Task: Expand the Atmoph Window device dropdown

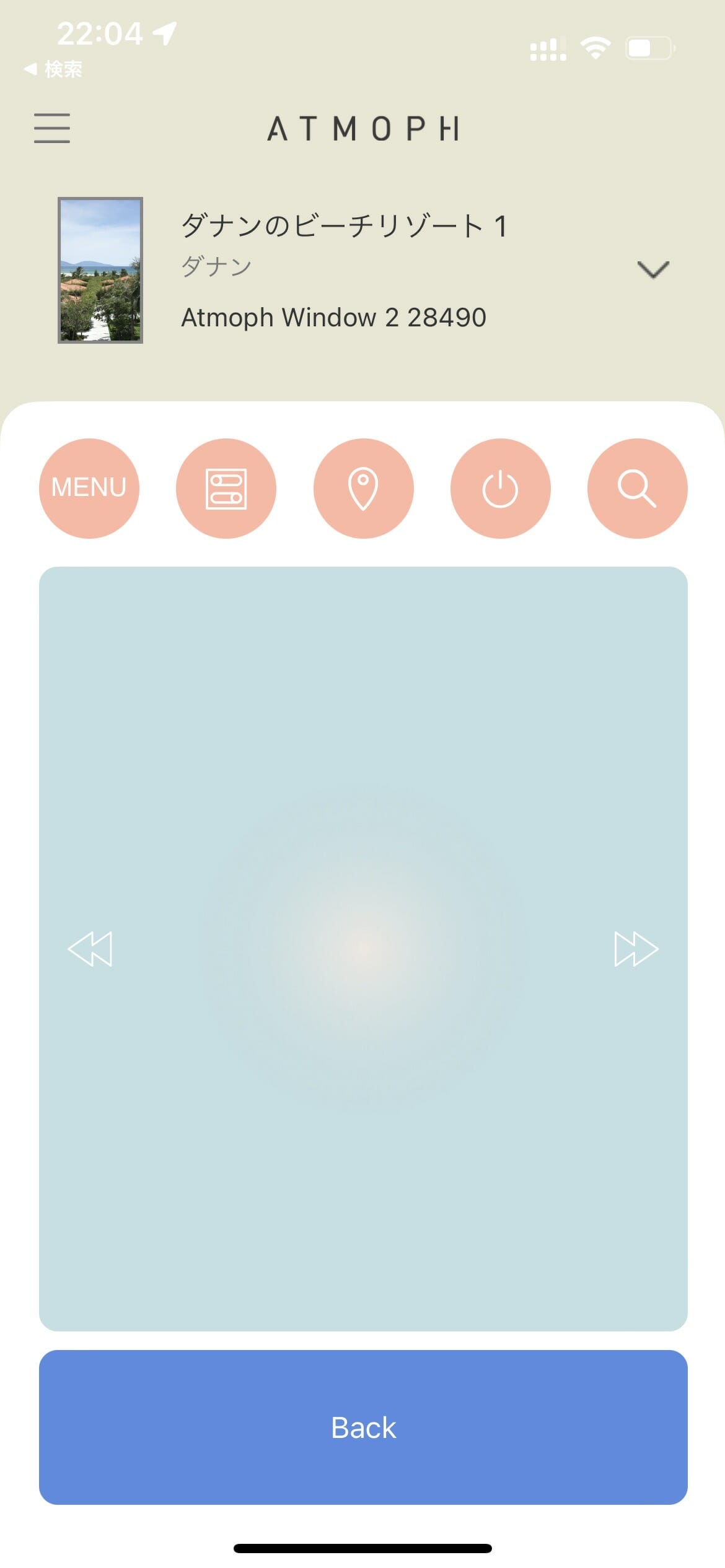Action: pos(653,270)
